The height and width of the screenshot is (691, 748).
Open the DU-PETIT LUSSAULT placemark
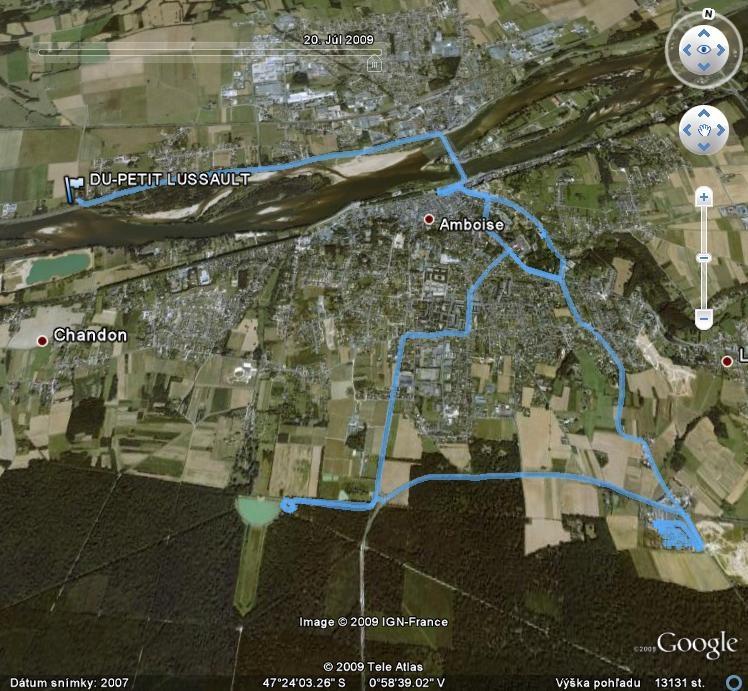click(x=74, y=188)
